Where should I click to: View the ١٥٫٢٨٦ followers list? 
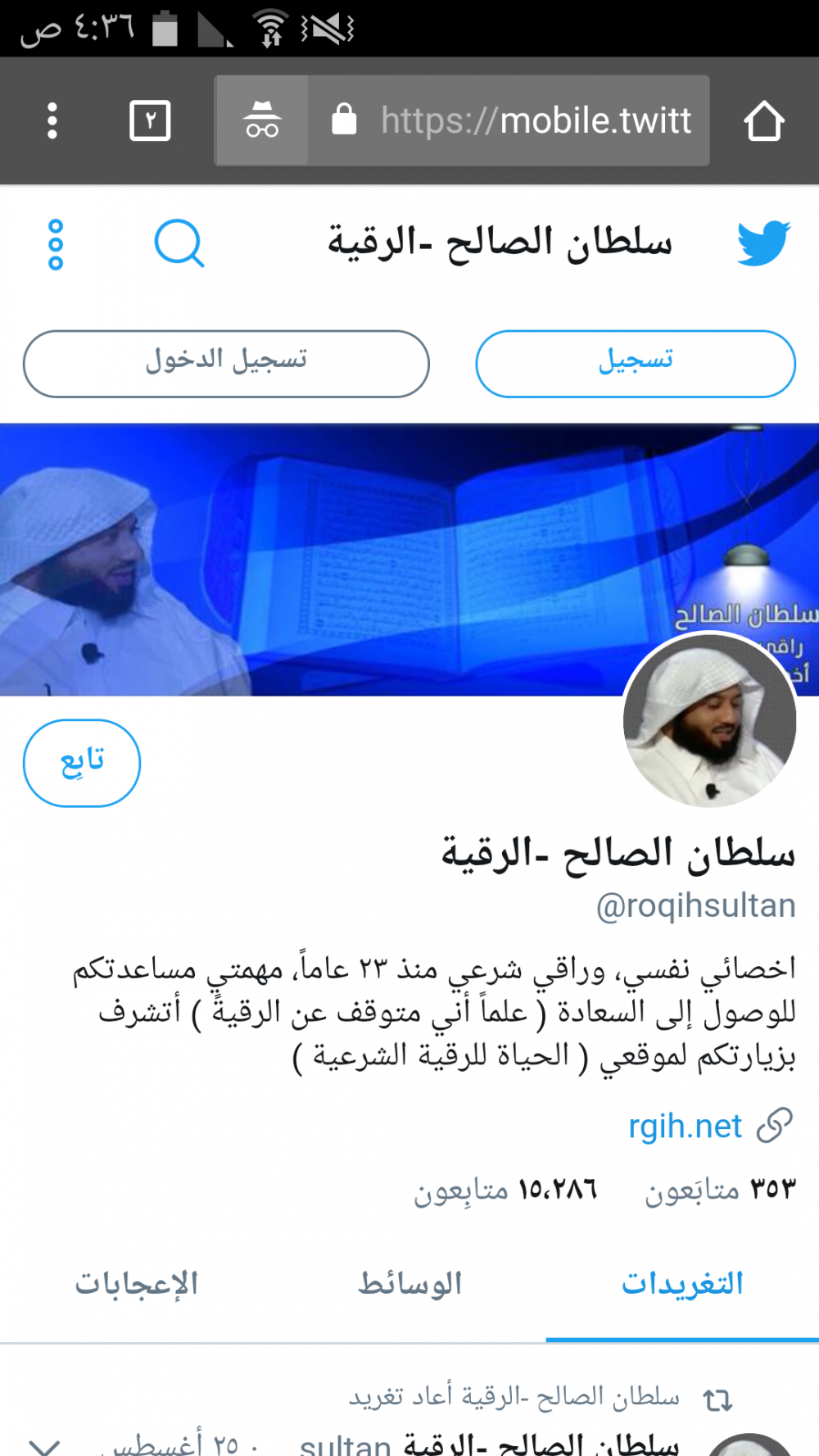505,1189
